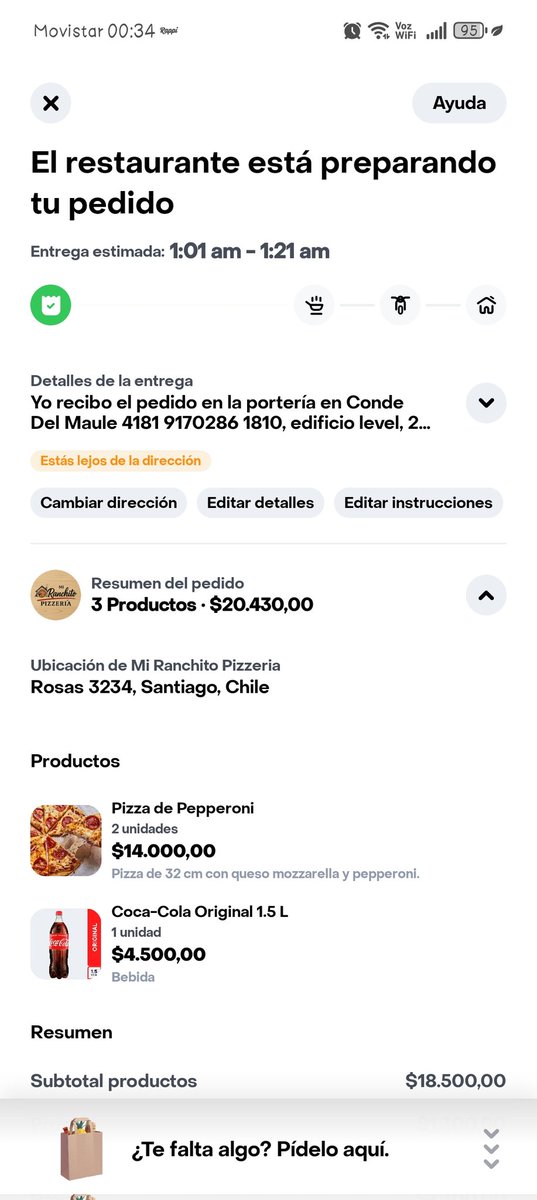537x1200 pixels.
Task: Tap Cambiar dirección chip
Action: coord(109,502)
